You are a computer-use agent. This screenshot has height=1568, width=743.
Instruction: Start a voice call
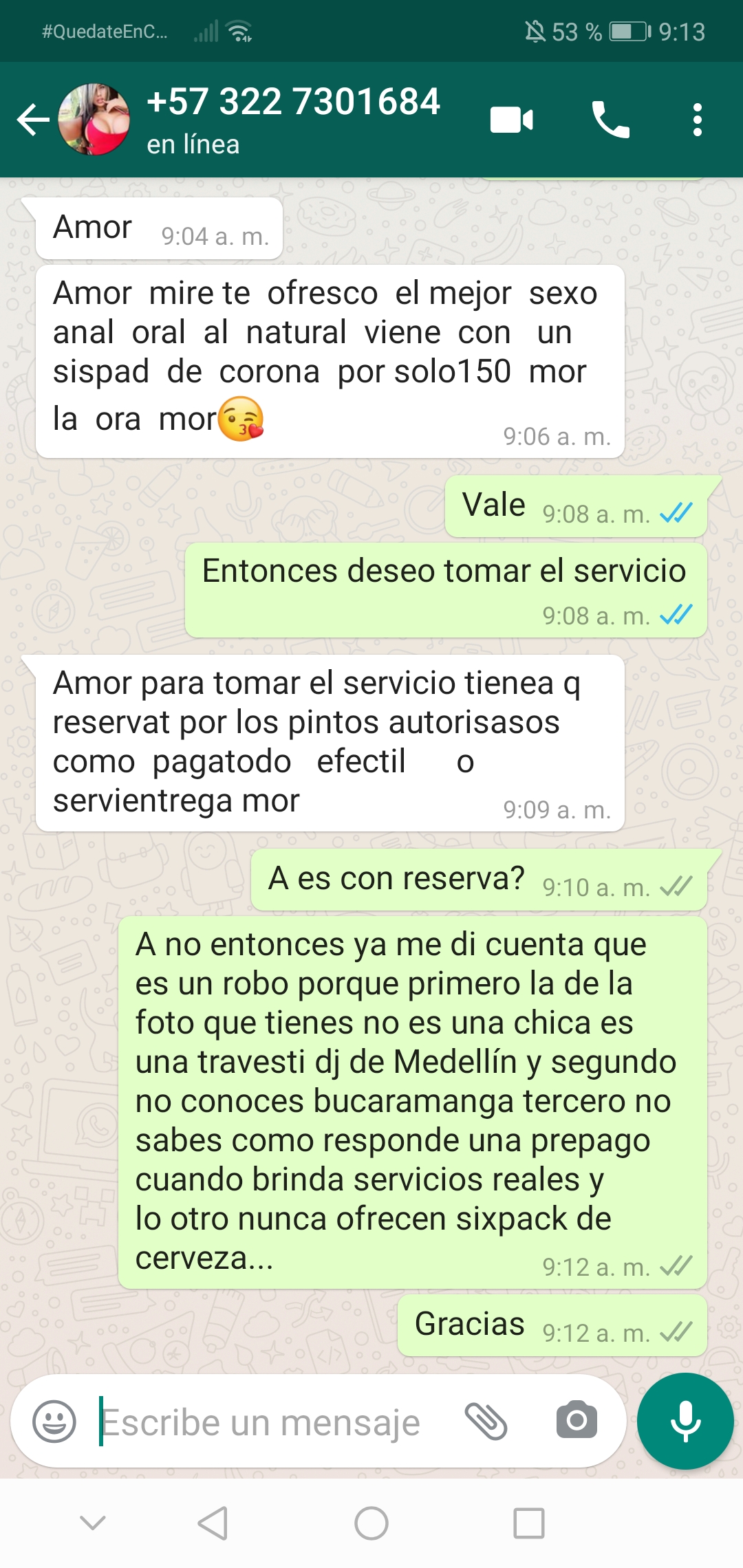(x=610, y=120)
